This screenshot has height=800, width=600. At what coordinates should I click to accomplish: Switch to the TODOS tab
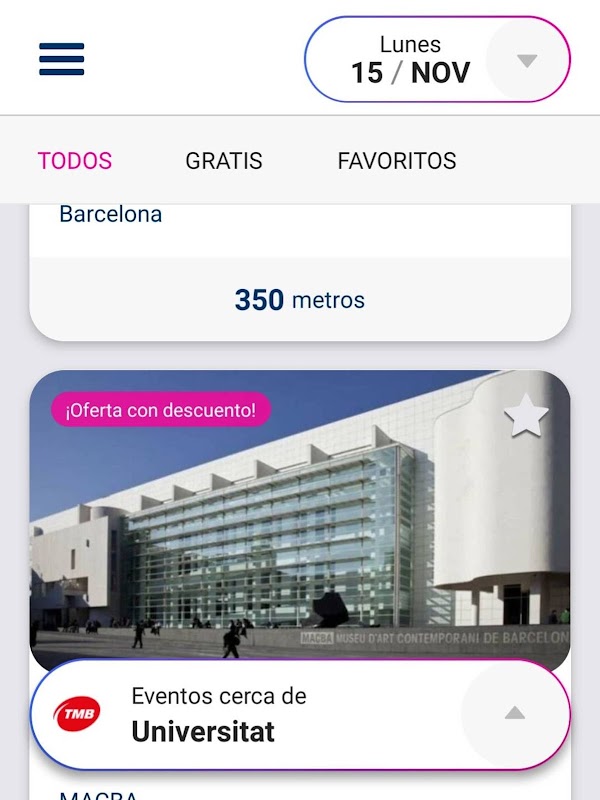tap(75, 161)
